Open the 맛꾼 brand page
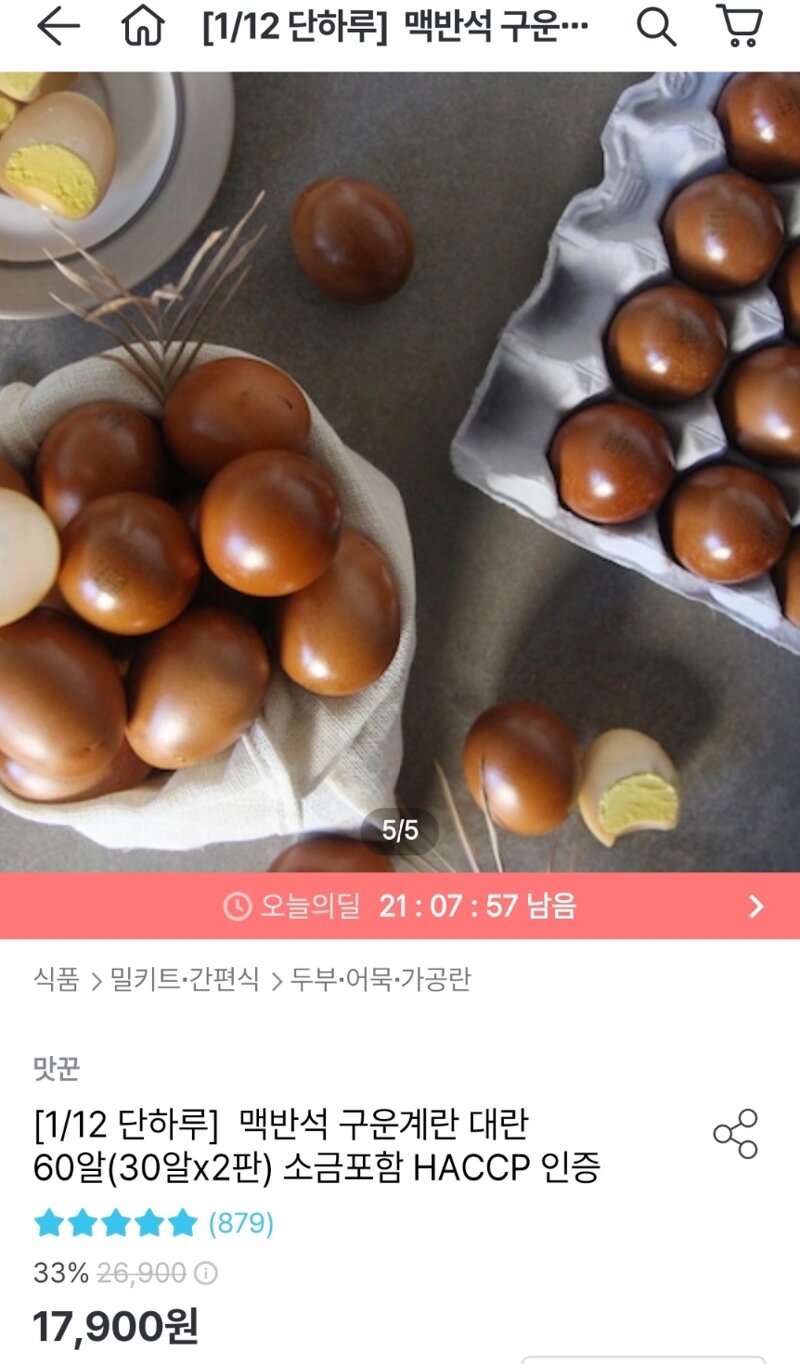 pyautogui.click(x=56, y=1069)
